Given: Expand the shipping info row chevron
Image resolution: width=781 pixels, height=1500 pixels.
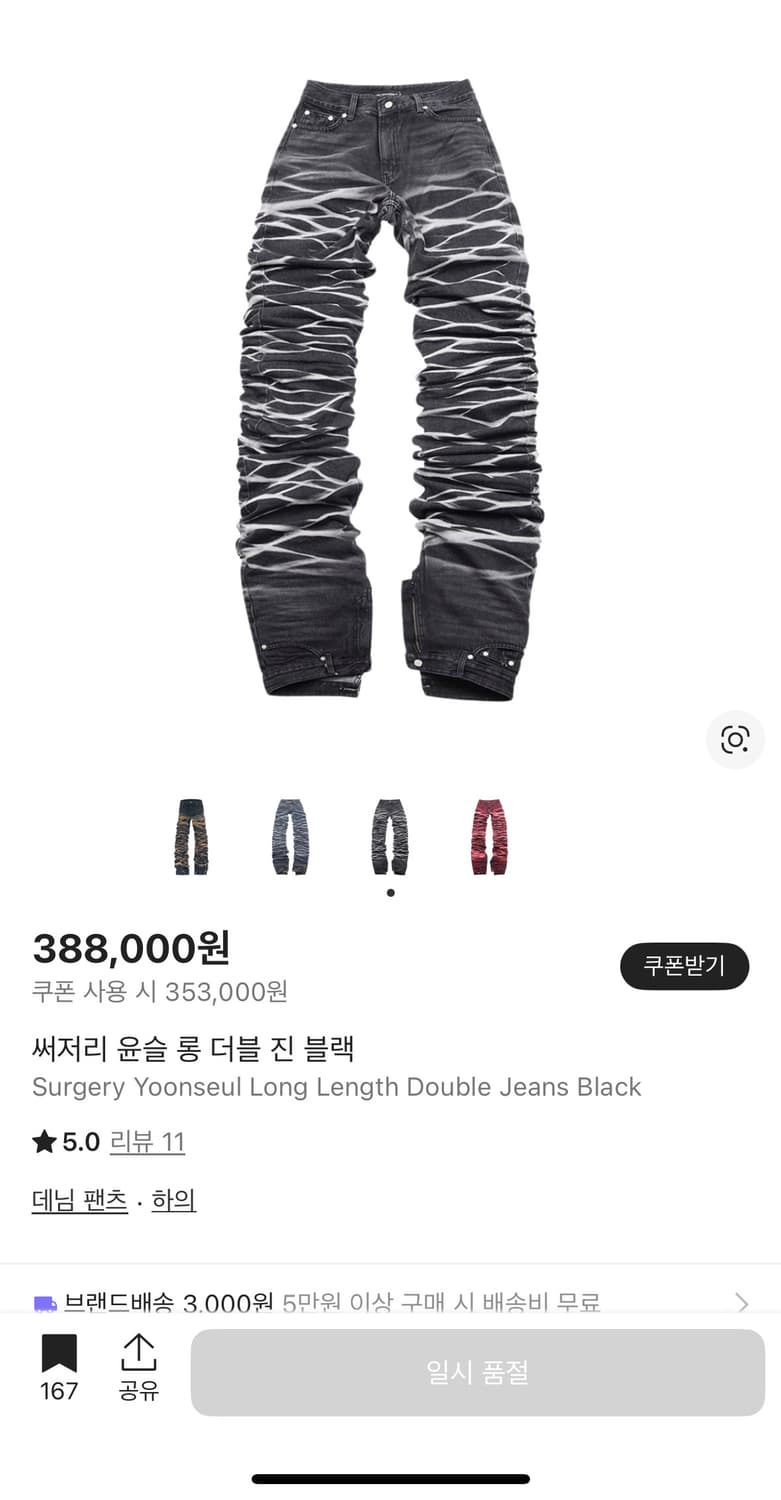Looking at the screenshot, I should [743, 1304].
